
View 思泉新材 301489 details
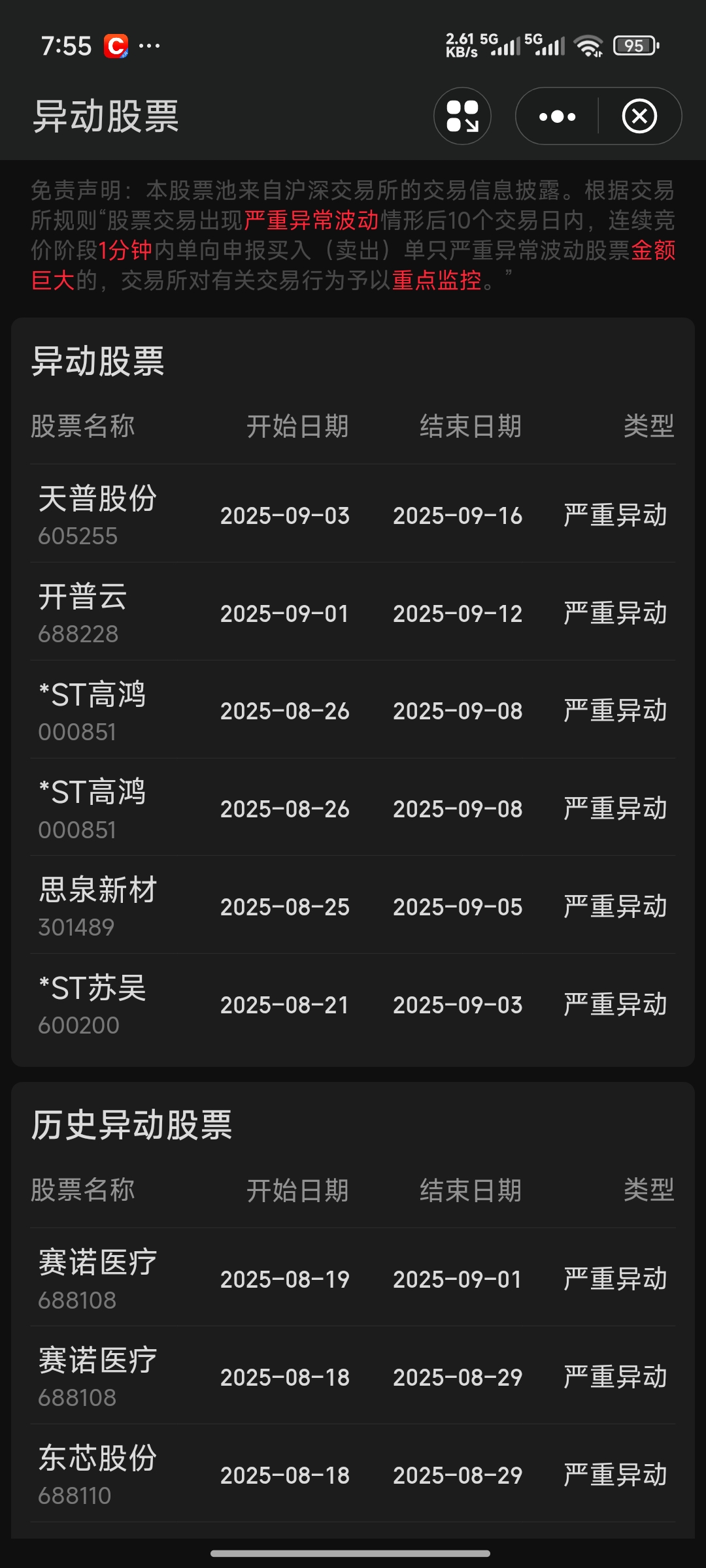tap(353, 906)
